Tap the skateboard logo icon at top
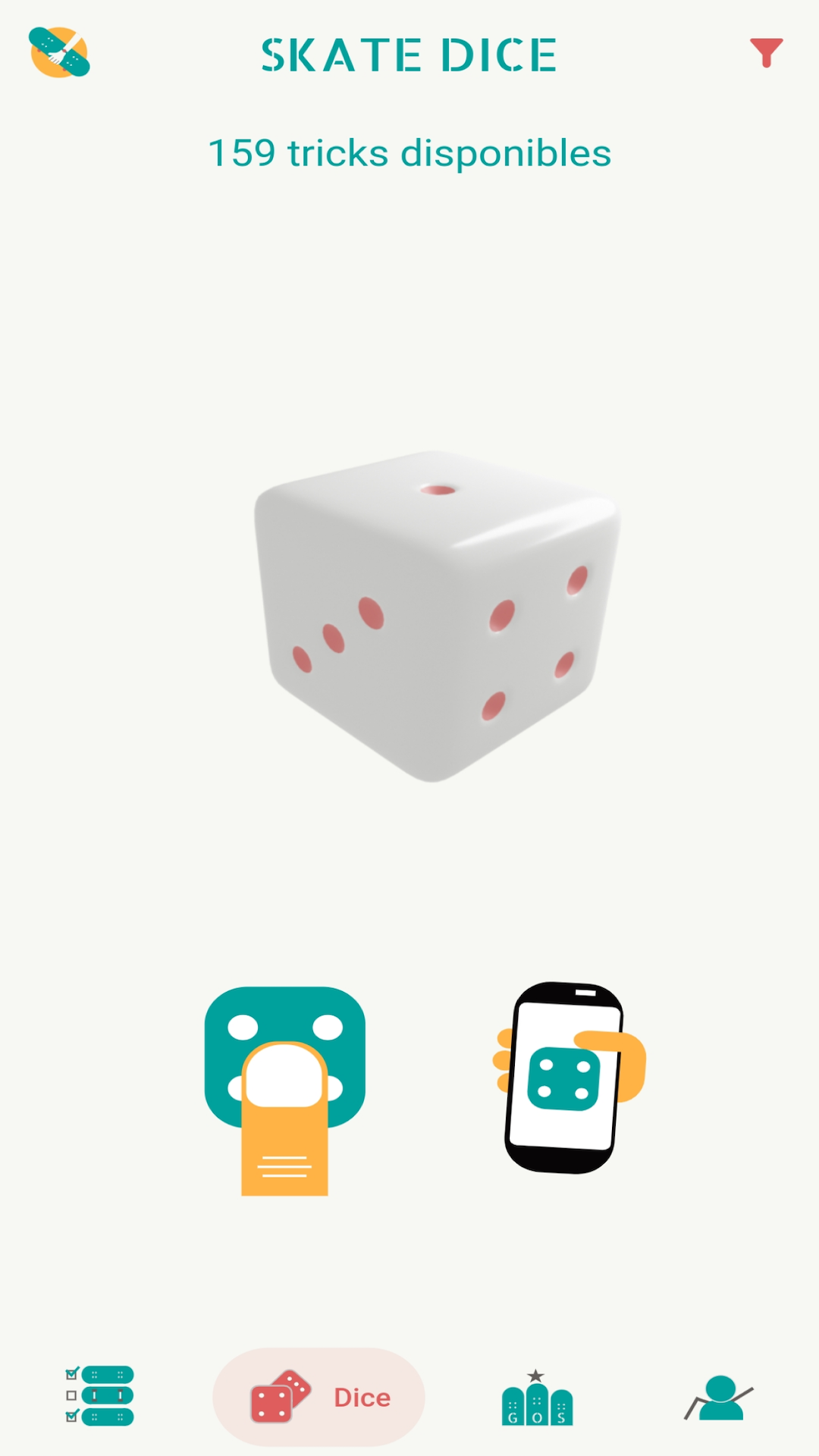Screen dimensions: 819x1456 tap(59, 52)
